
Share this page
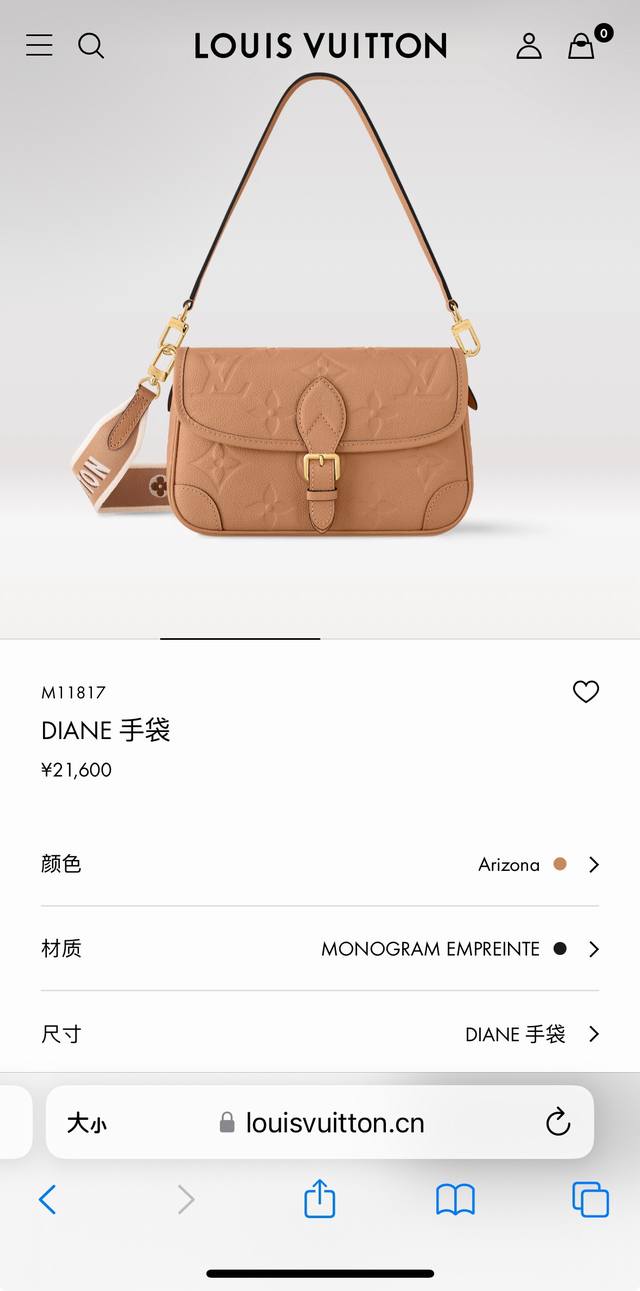pyautogui.click(x=319, y=1198)
